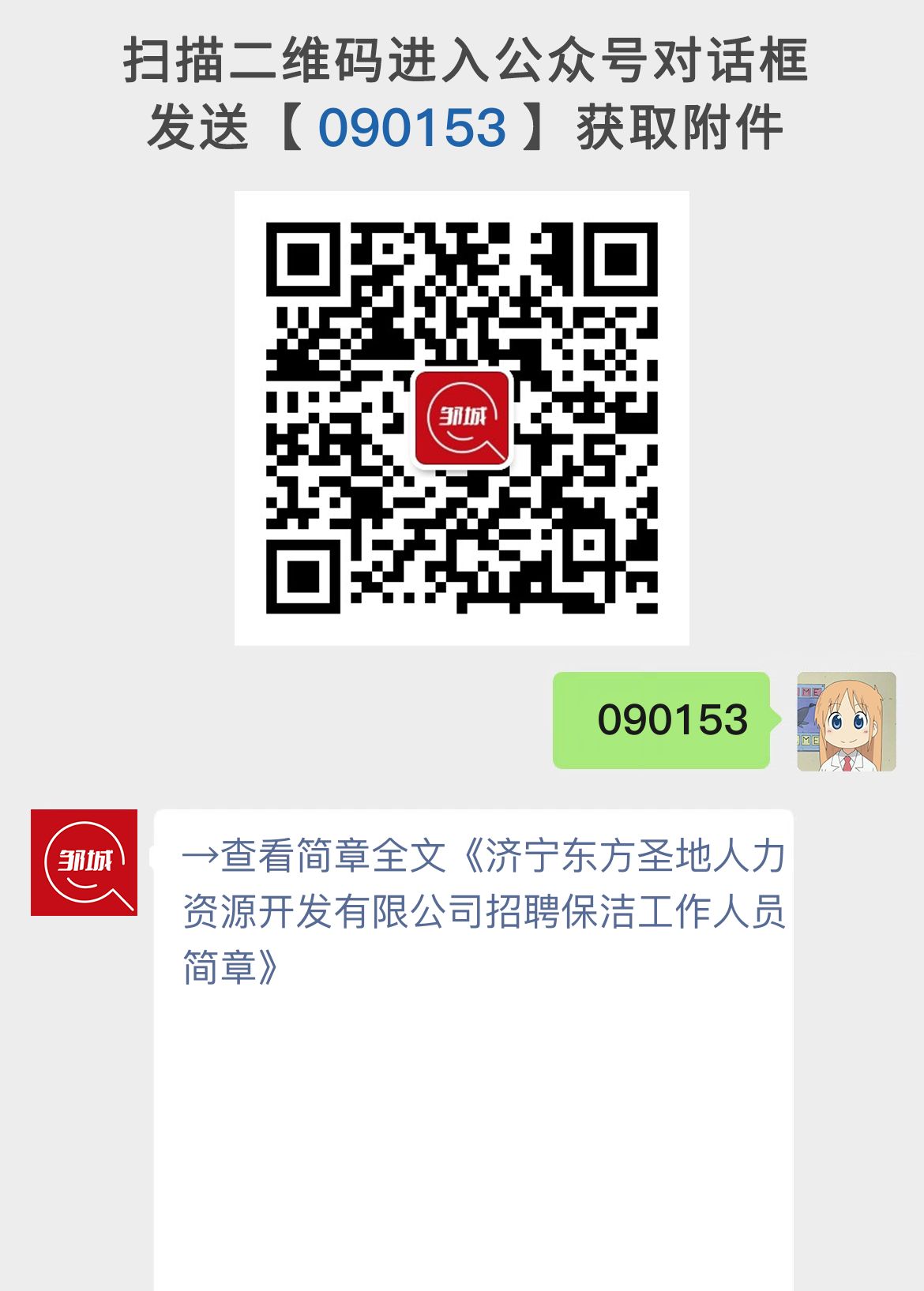Select the green 090153 message bubble
924x1291 pixels.
point(663,721)
